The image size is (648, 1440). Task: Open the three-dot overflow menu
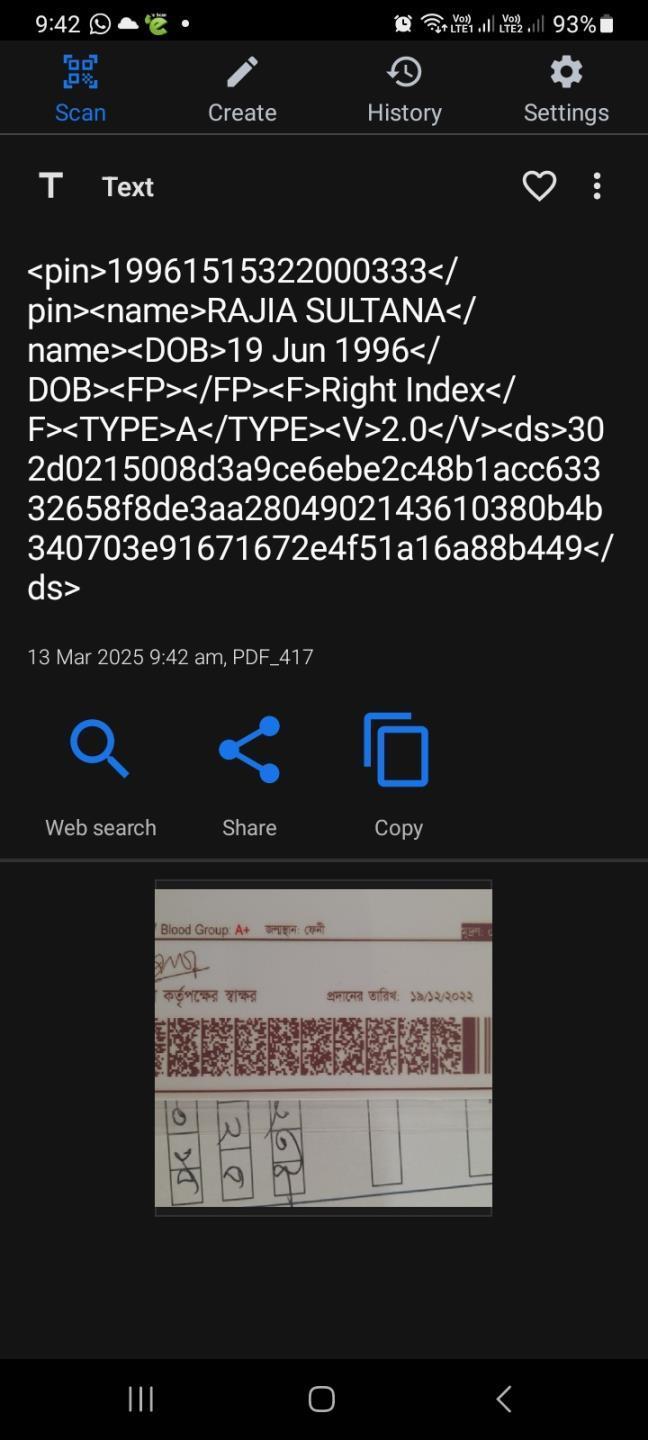pyautogui.click(x=597, y=186)
